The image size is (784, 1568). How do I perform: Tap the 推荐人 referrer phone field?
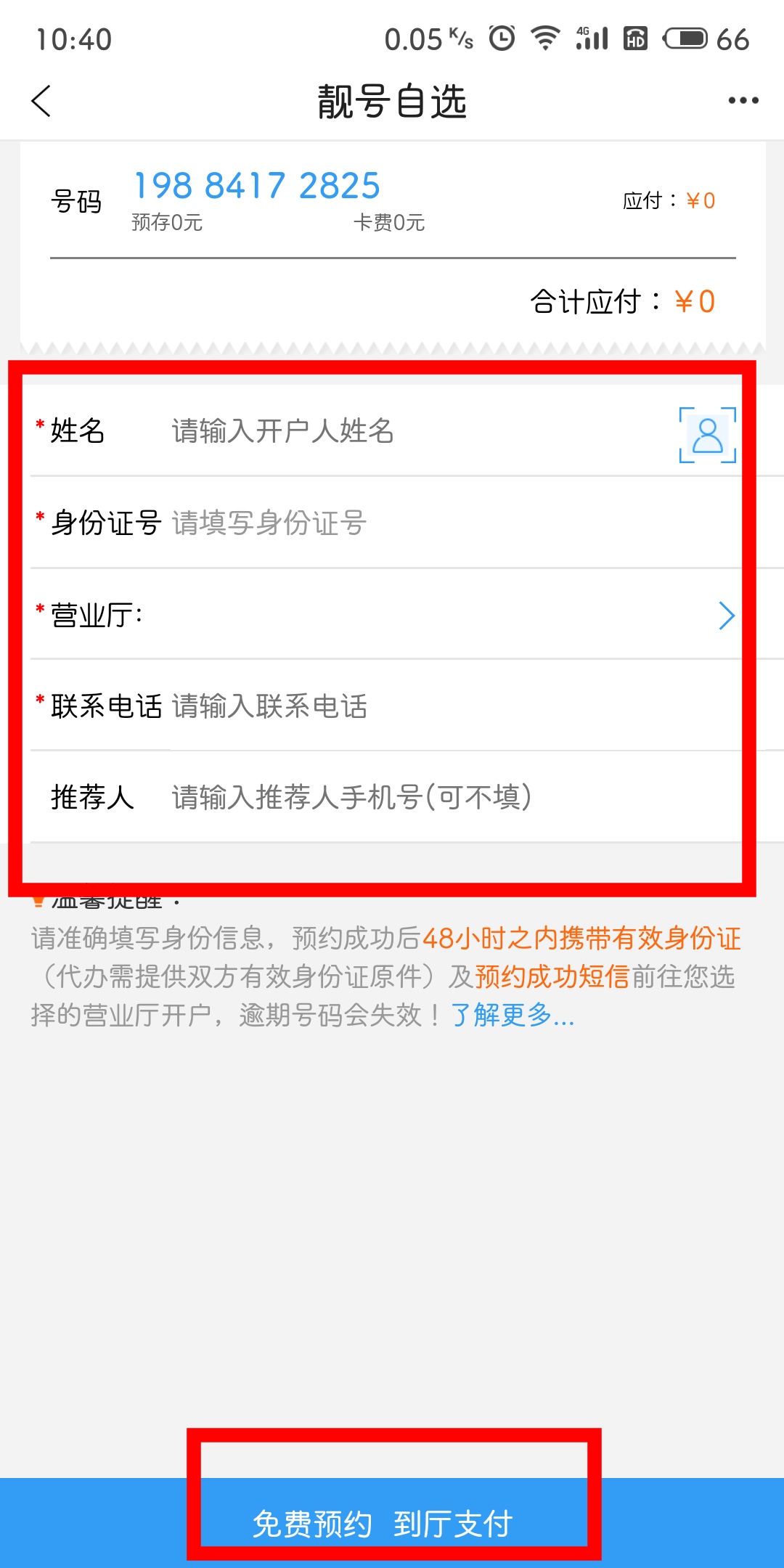point(436,797)
